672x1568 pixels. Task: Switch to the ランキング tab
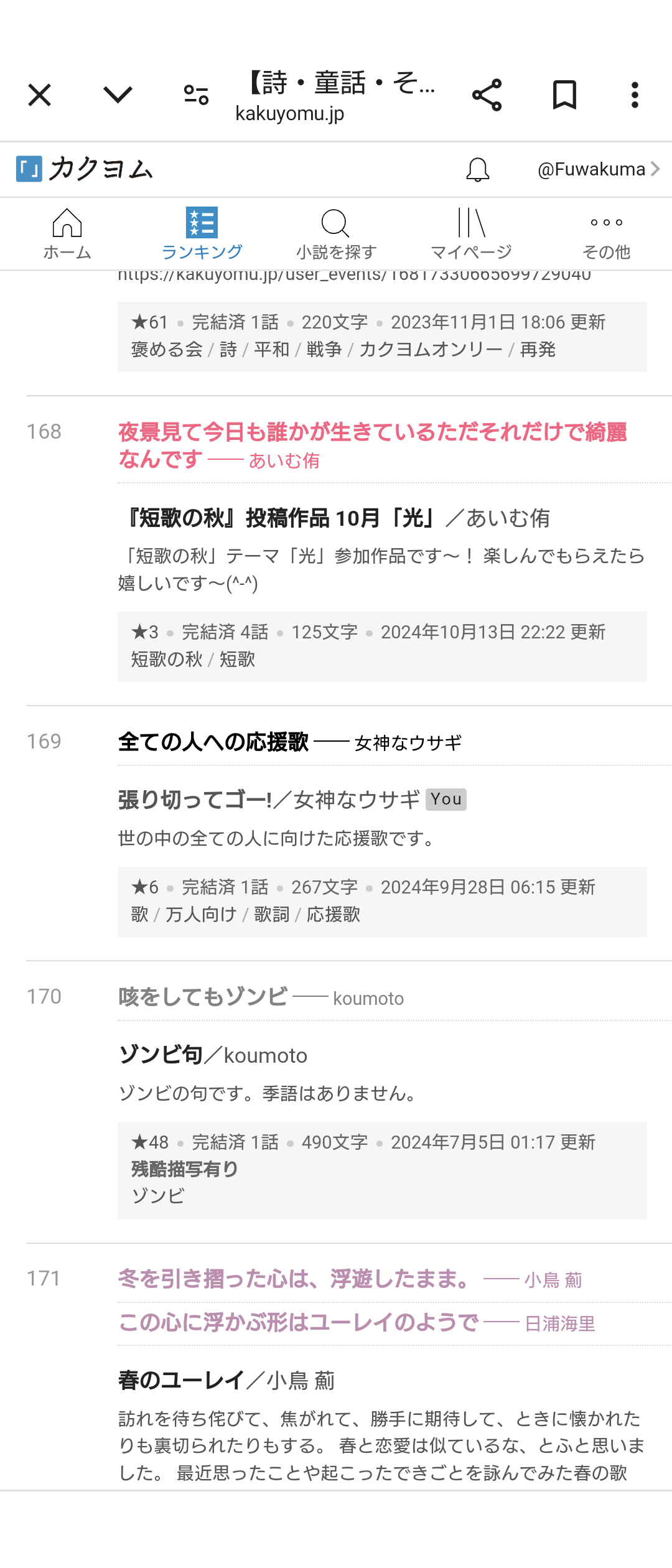202,235
